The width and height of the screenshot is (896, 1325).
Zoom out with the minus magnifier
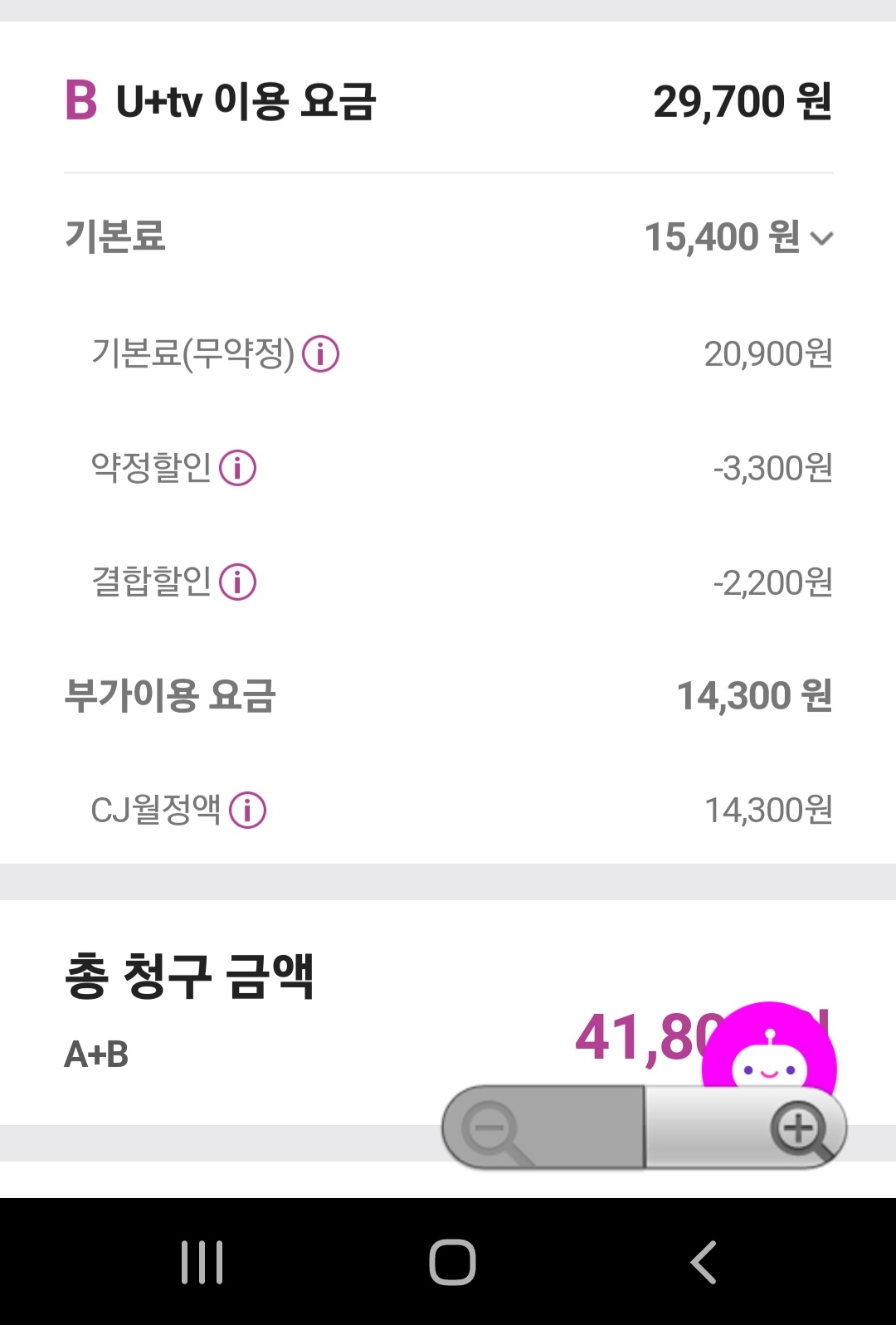(491, 1128)
